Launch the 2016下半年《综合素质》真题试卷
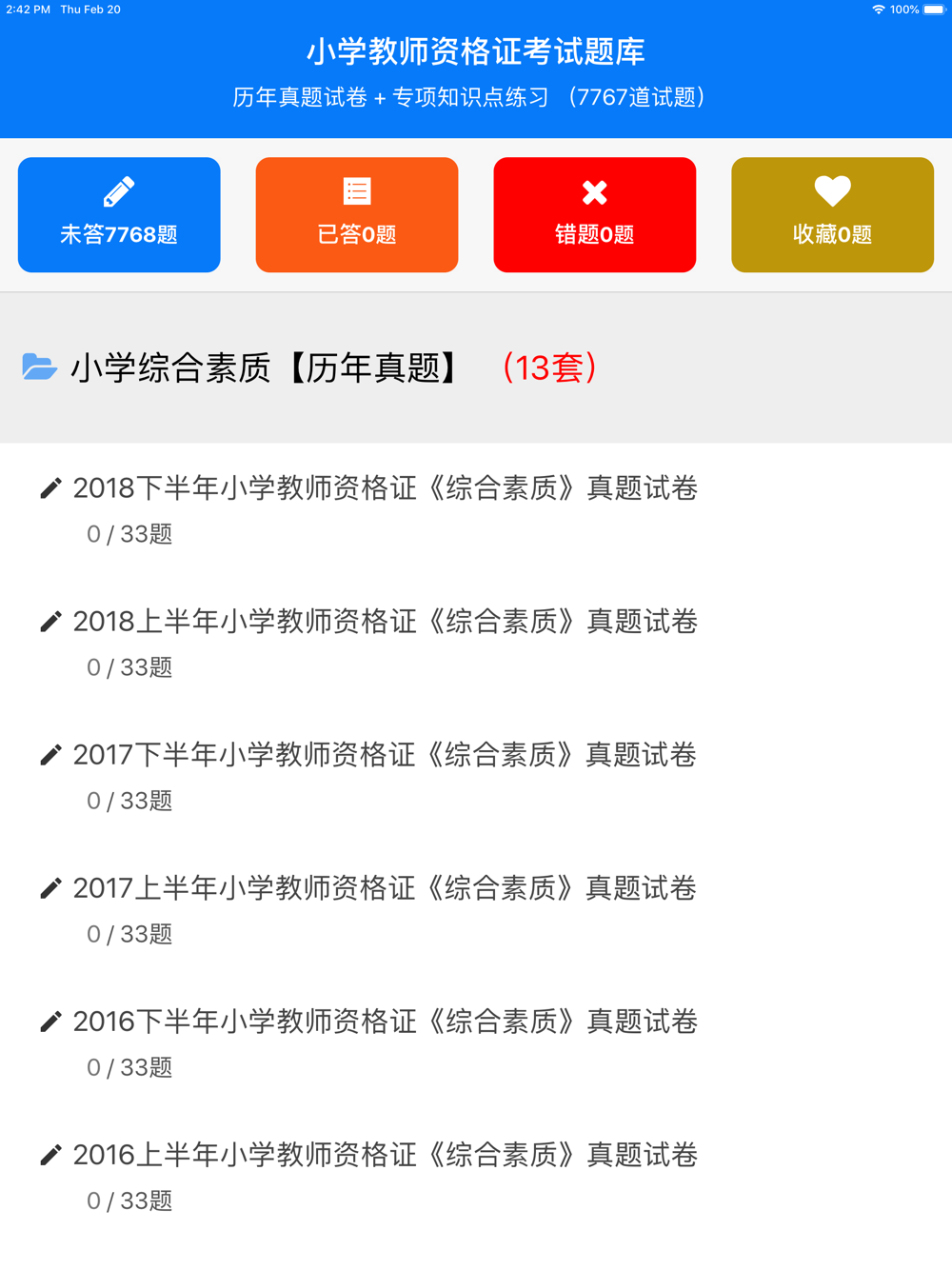Screen dimensions: 952x1270 385,1022
